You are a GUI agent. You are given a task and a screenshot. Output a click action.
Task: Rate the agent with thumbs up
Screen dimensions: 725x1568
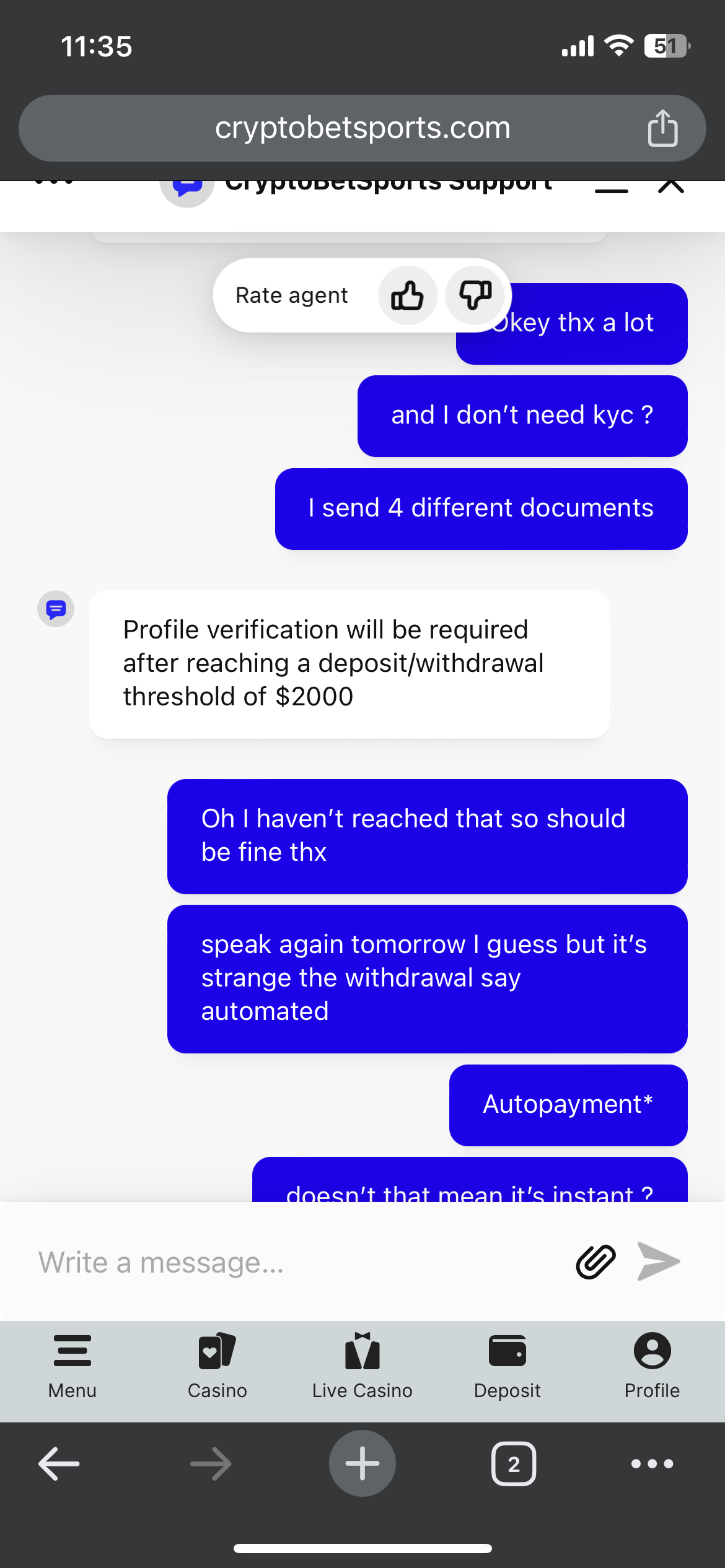pyautogui.click(x=407, y=295)
